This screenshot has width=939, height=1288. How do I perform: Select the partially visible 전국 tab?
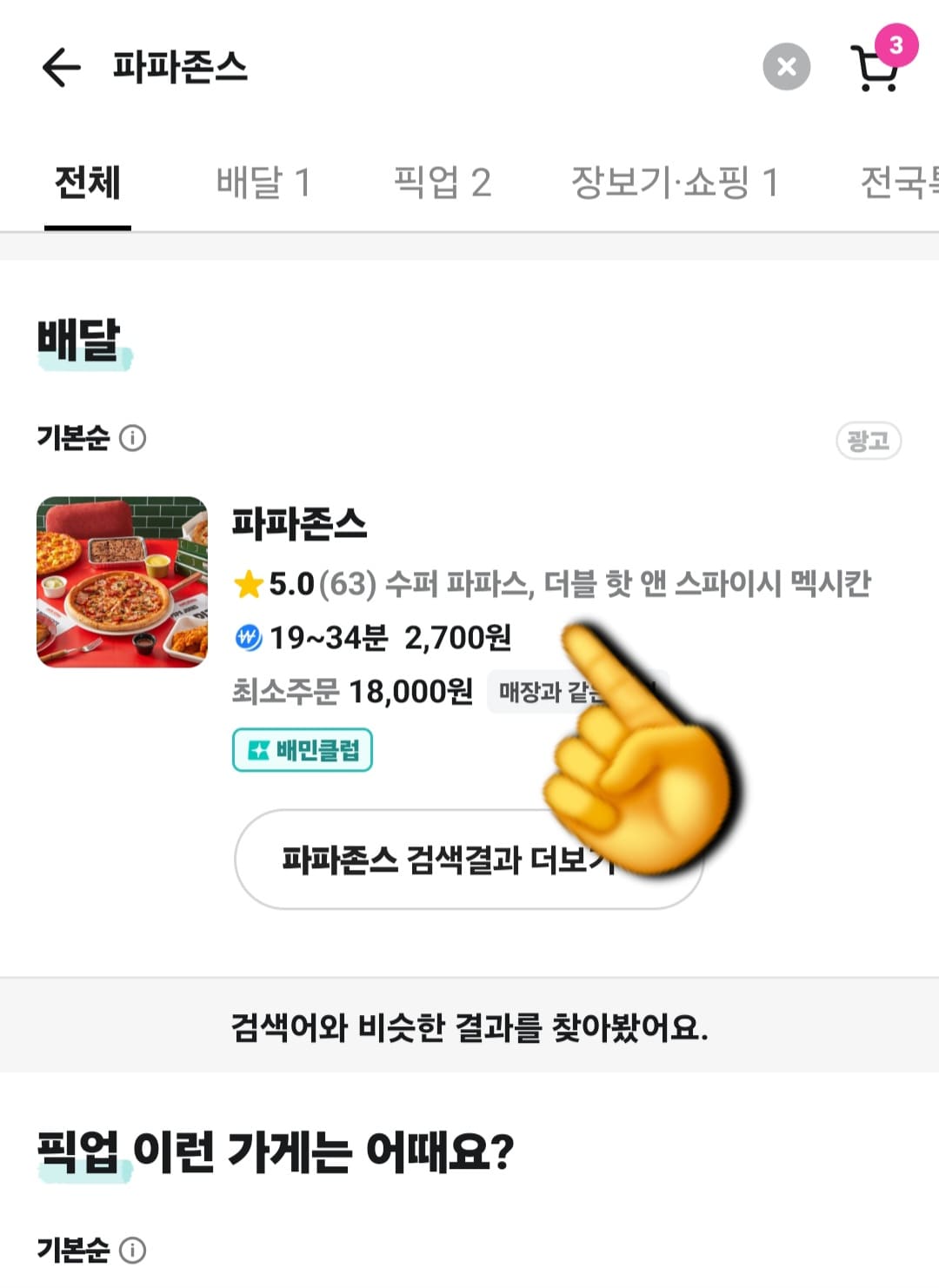(904, 183)
